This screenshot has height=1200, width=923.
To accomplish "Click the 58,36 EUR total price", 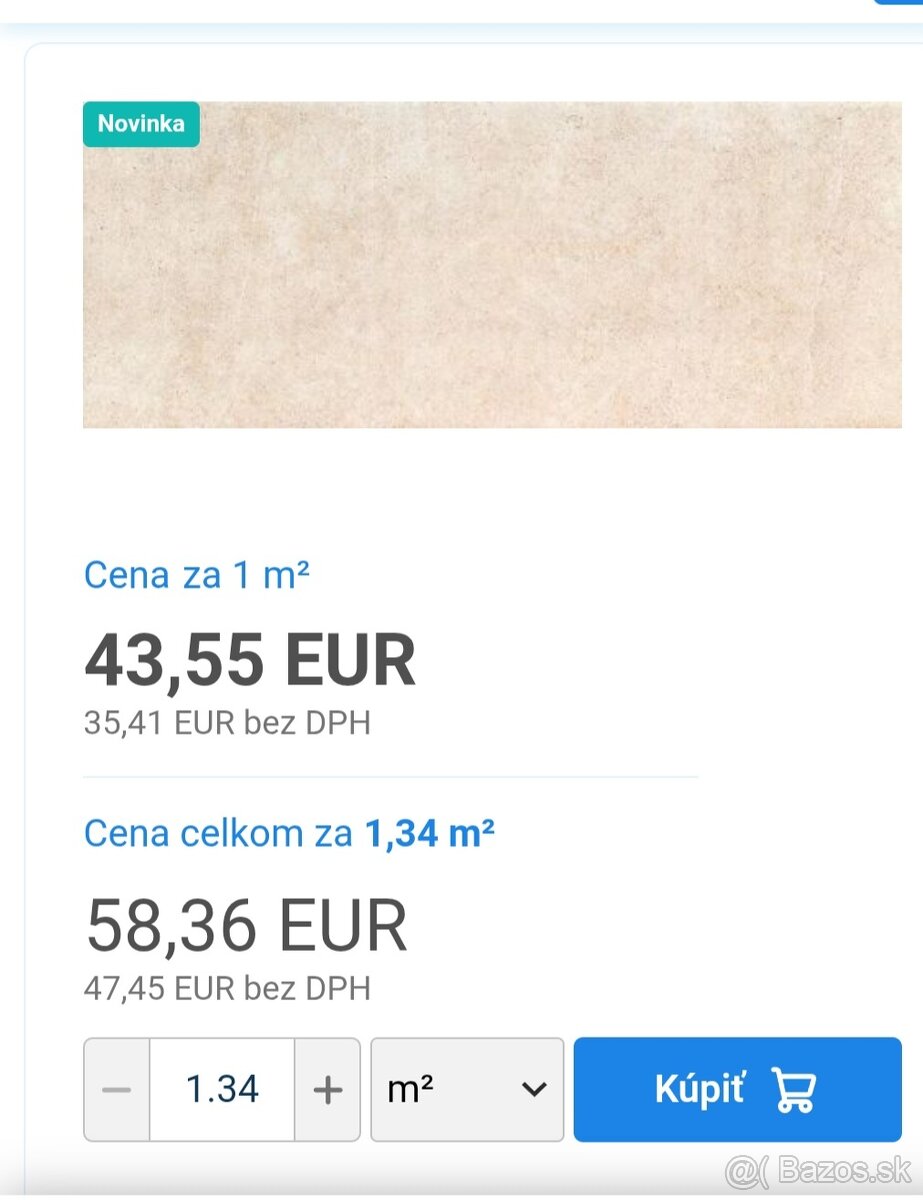I will coord(246,923).
